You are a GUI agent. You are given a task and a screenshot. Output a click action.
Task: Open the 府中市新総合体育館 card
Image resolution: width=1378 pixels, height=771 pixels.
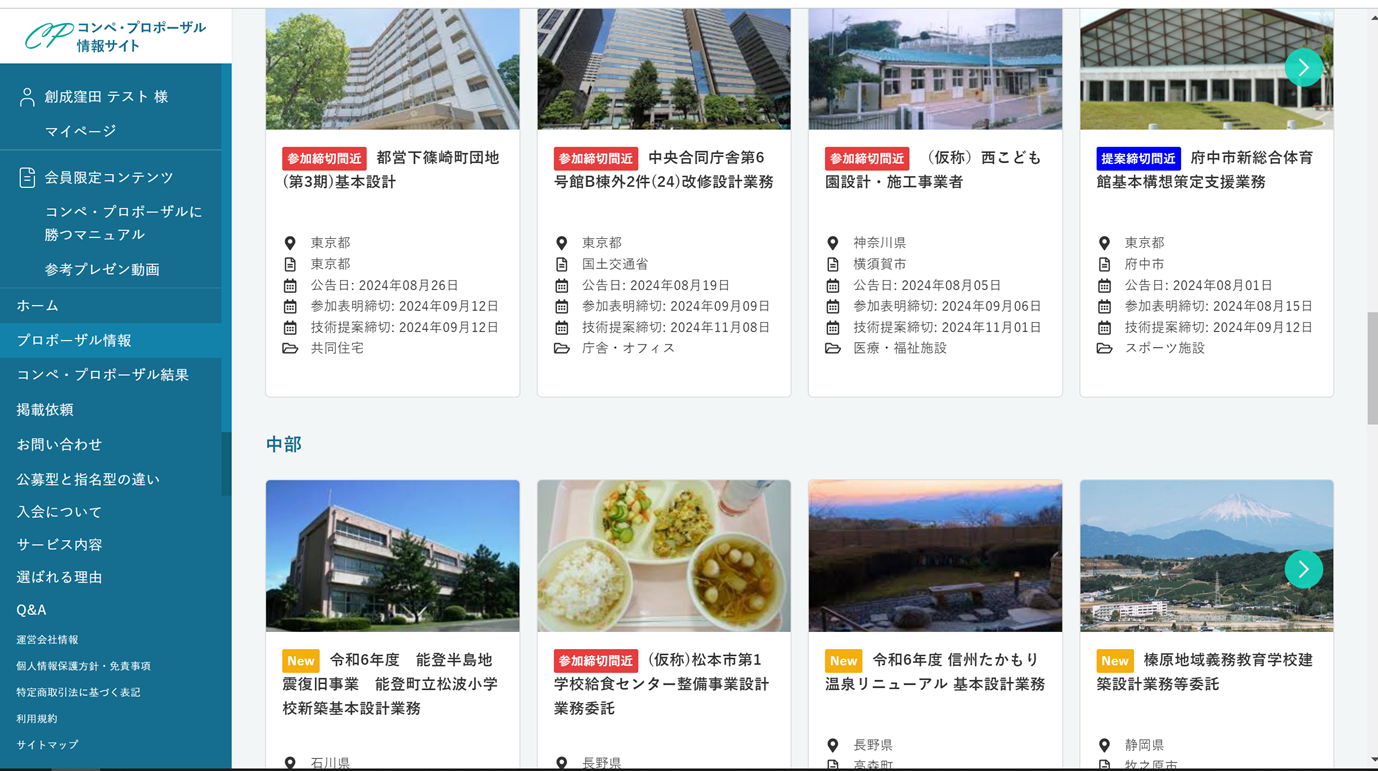[1206, 170]
